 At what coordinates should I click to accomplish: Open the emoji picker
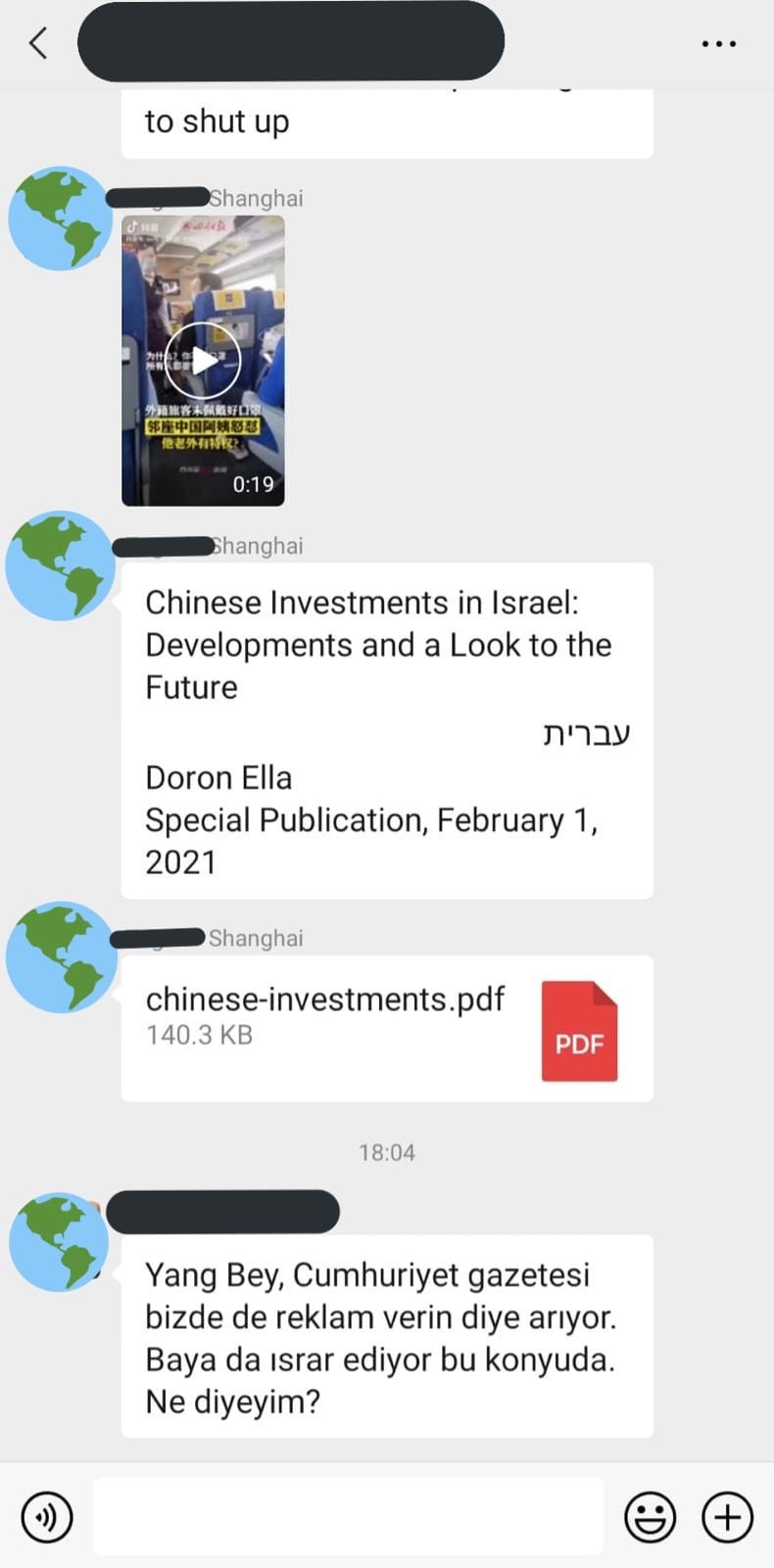click(x=650, y=1517)
